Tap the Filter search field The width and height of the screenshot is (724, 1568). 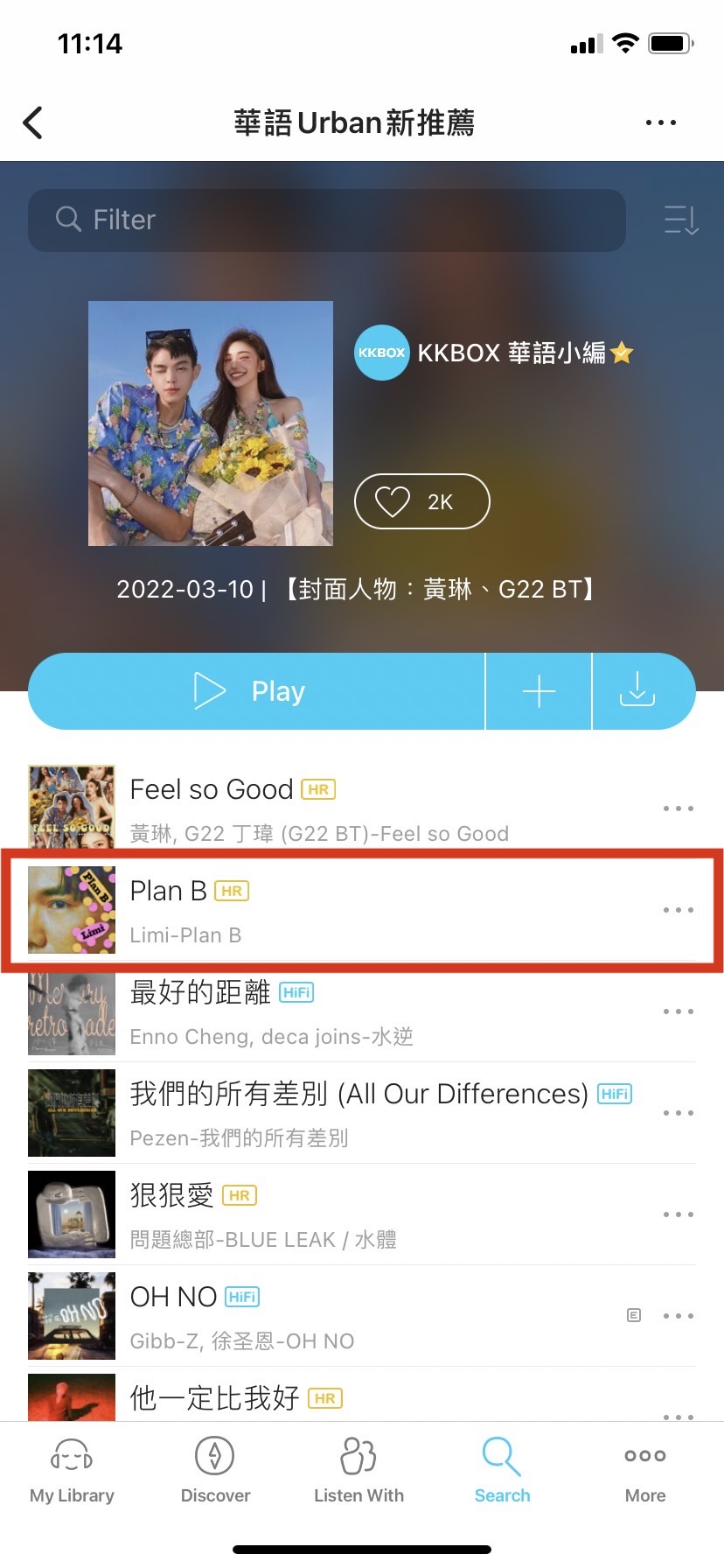pyautogui.click(x=327, y=220)
